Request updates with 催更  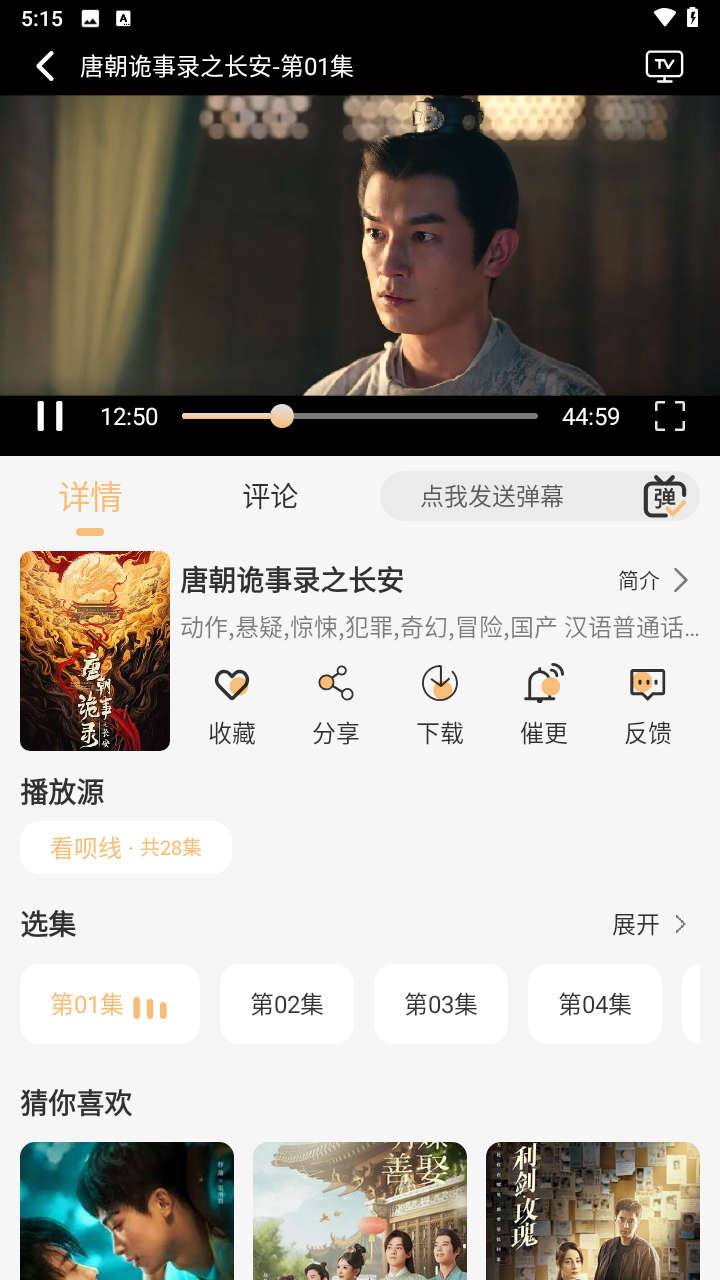click(x=544, y=705)
